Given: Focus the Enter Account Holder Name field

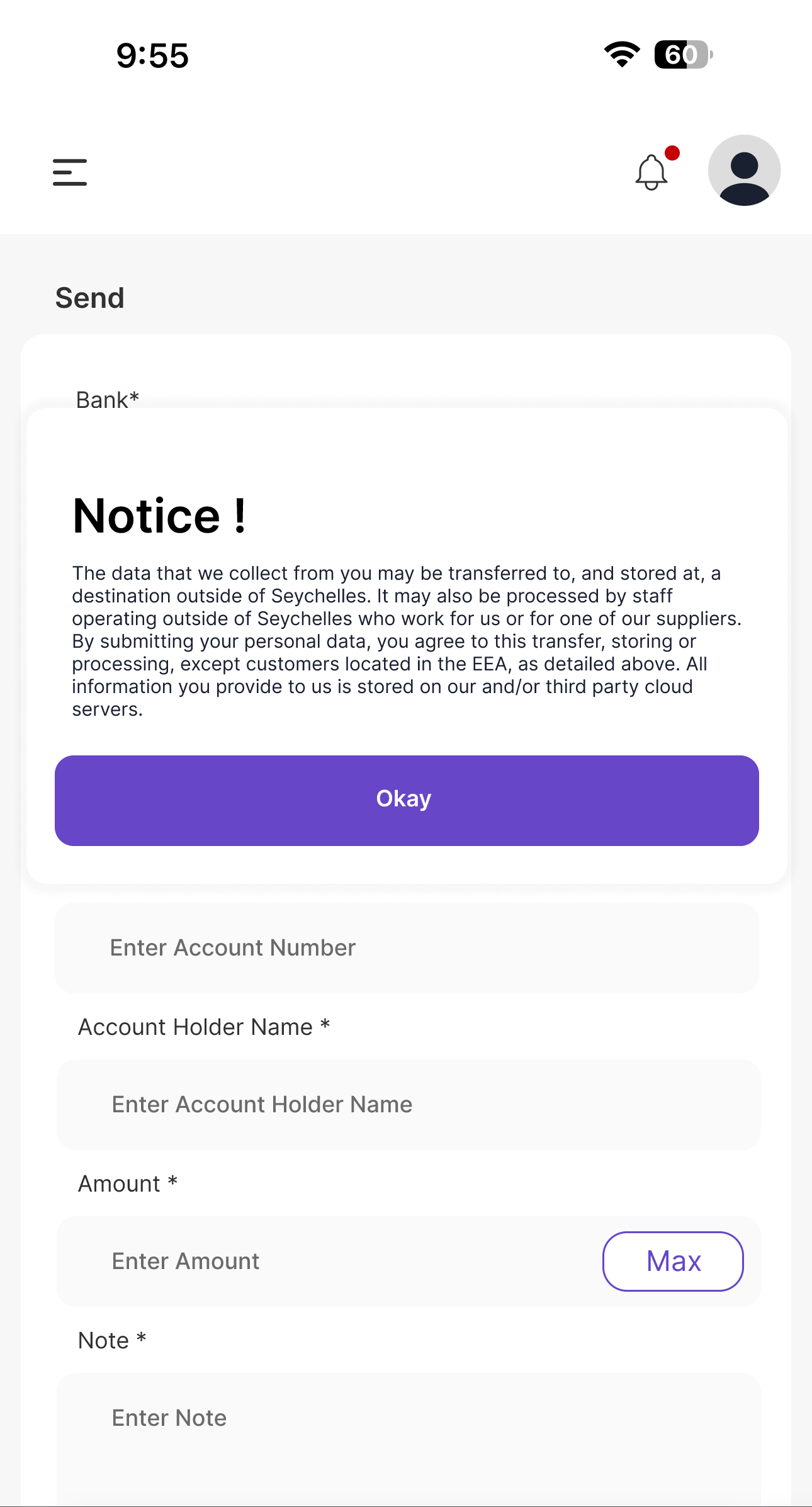Looking at the screenshot, I should (x=409, y=1105).
